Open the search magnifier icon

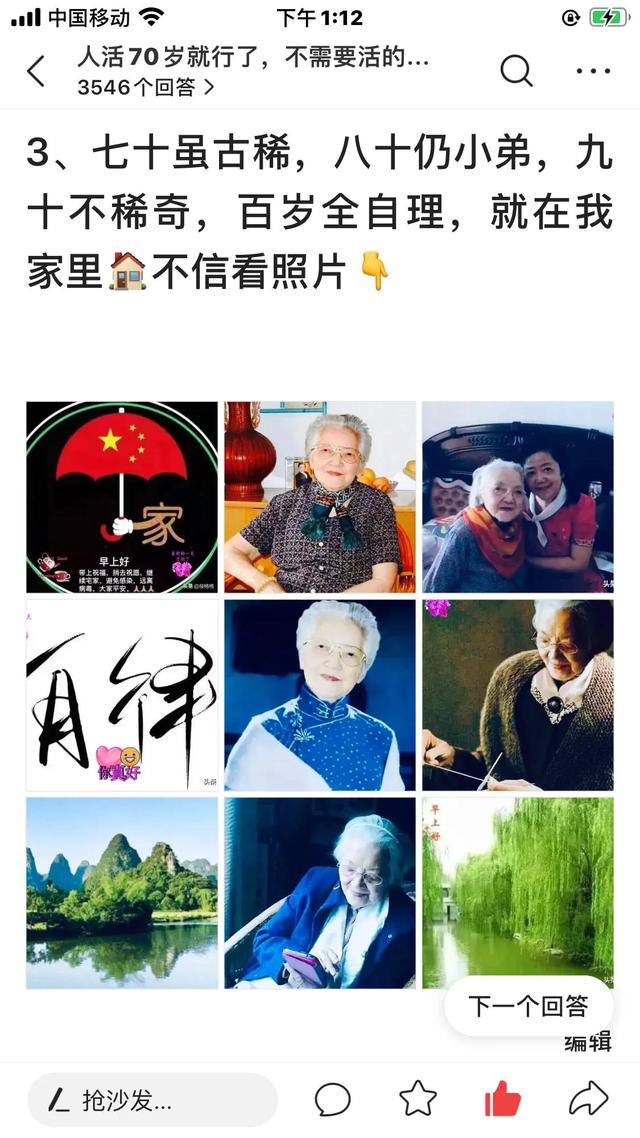[x=516, y=71]
